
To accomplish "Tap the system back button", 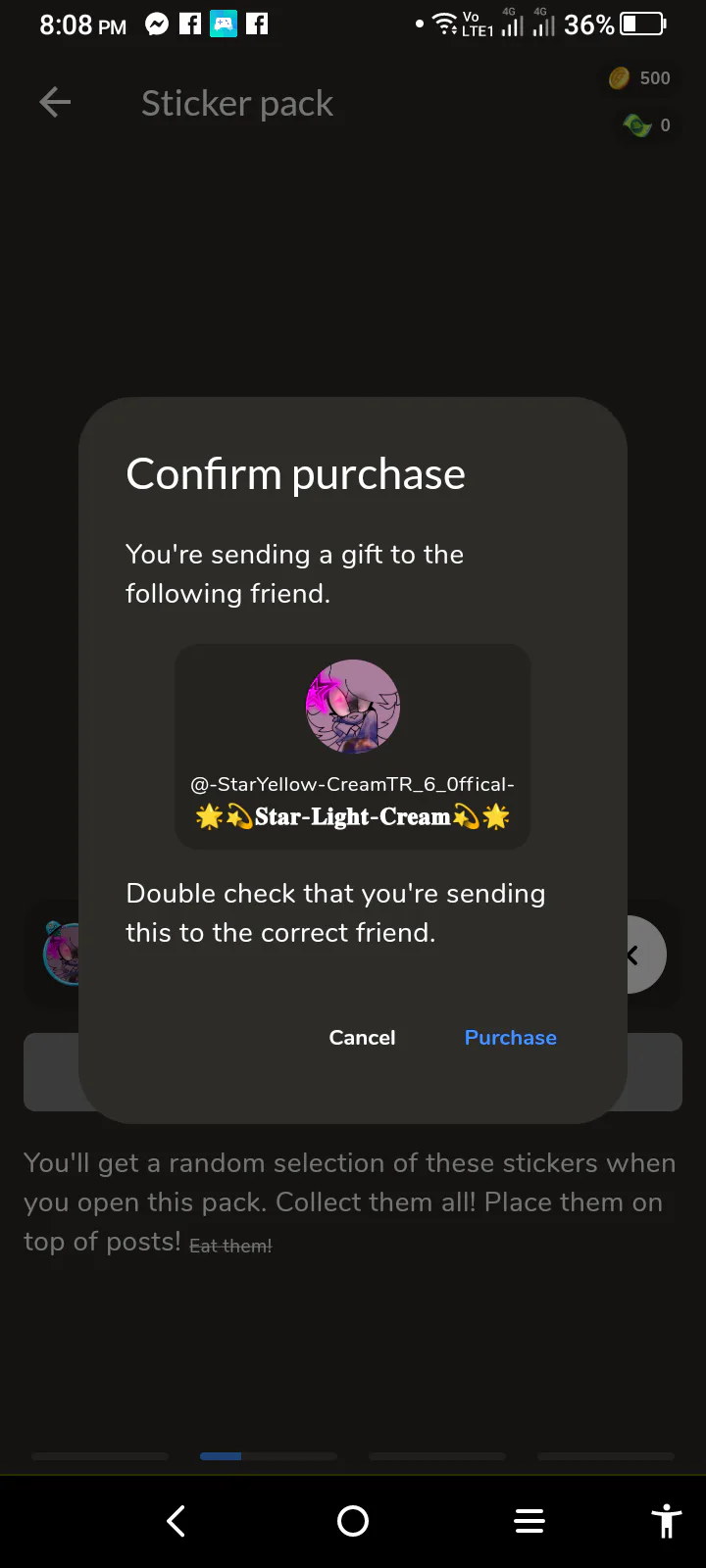I will click(176, 1521).
